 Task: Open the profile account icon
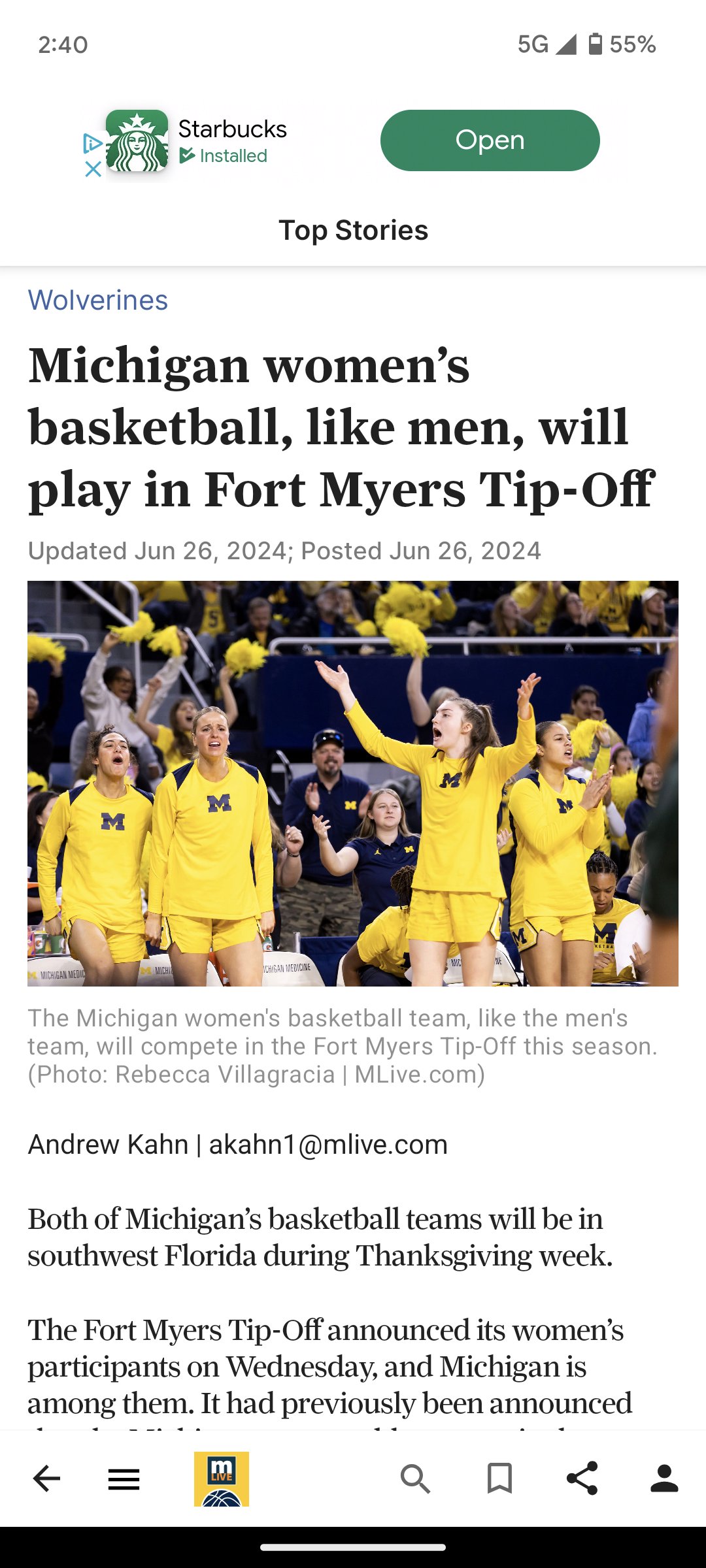[664, 1478]
